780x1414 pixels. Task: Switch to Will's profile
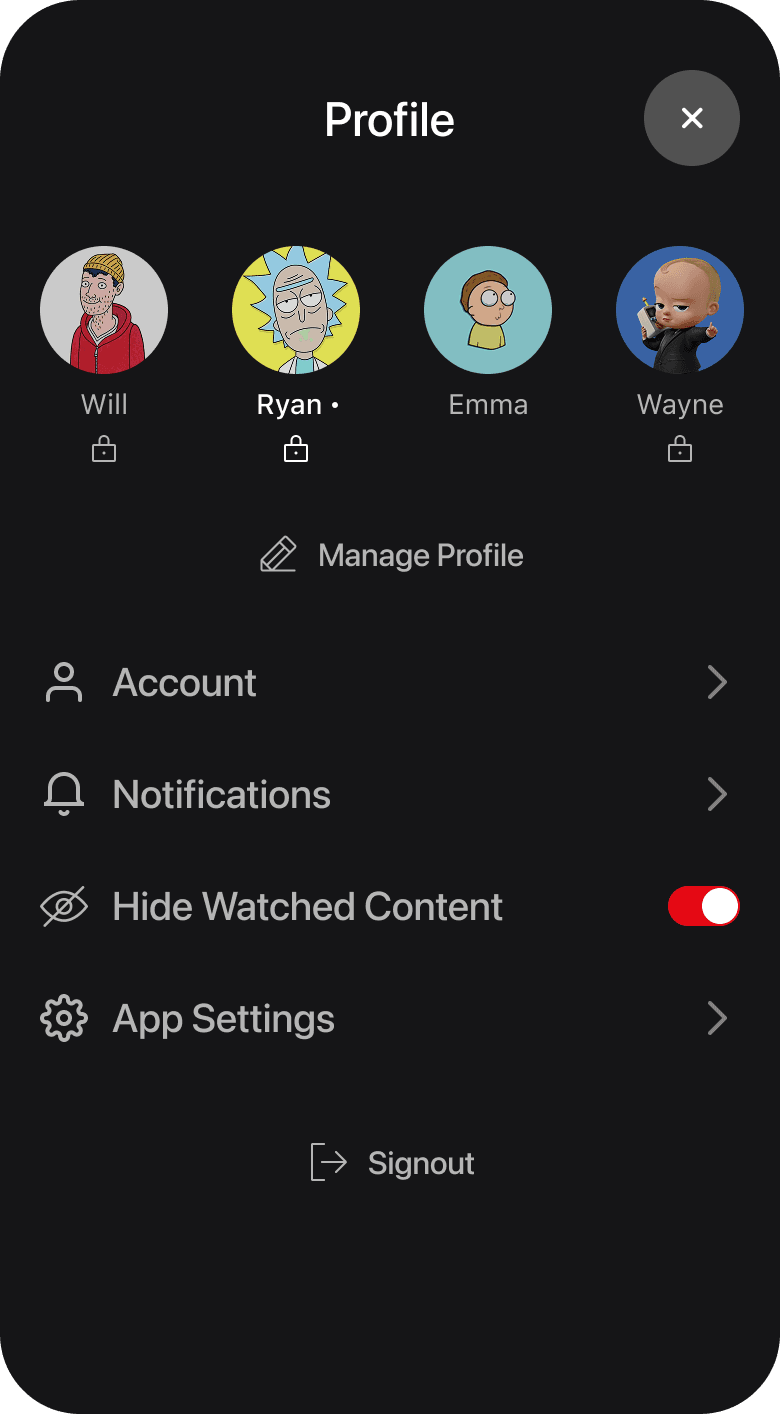tap(104, 310)
